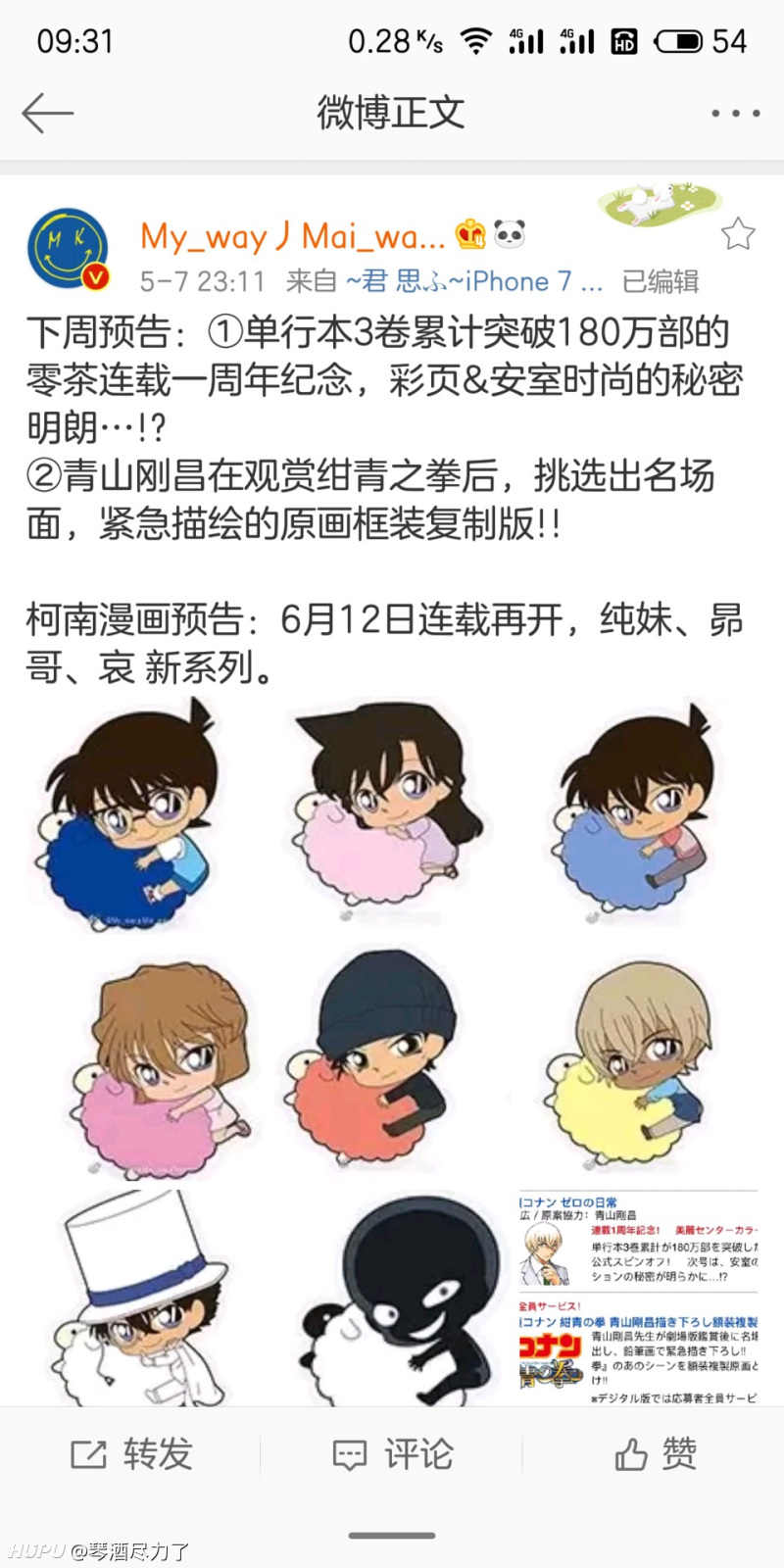Favorite this post with the star
This screenshot has width=784, height=1568.
pyautogui.click(x=737, y=234)
